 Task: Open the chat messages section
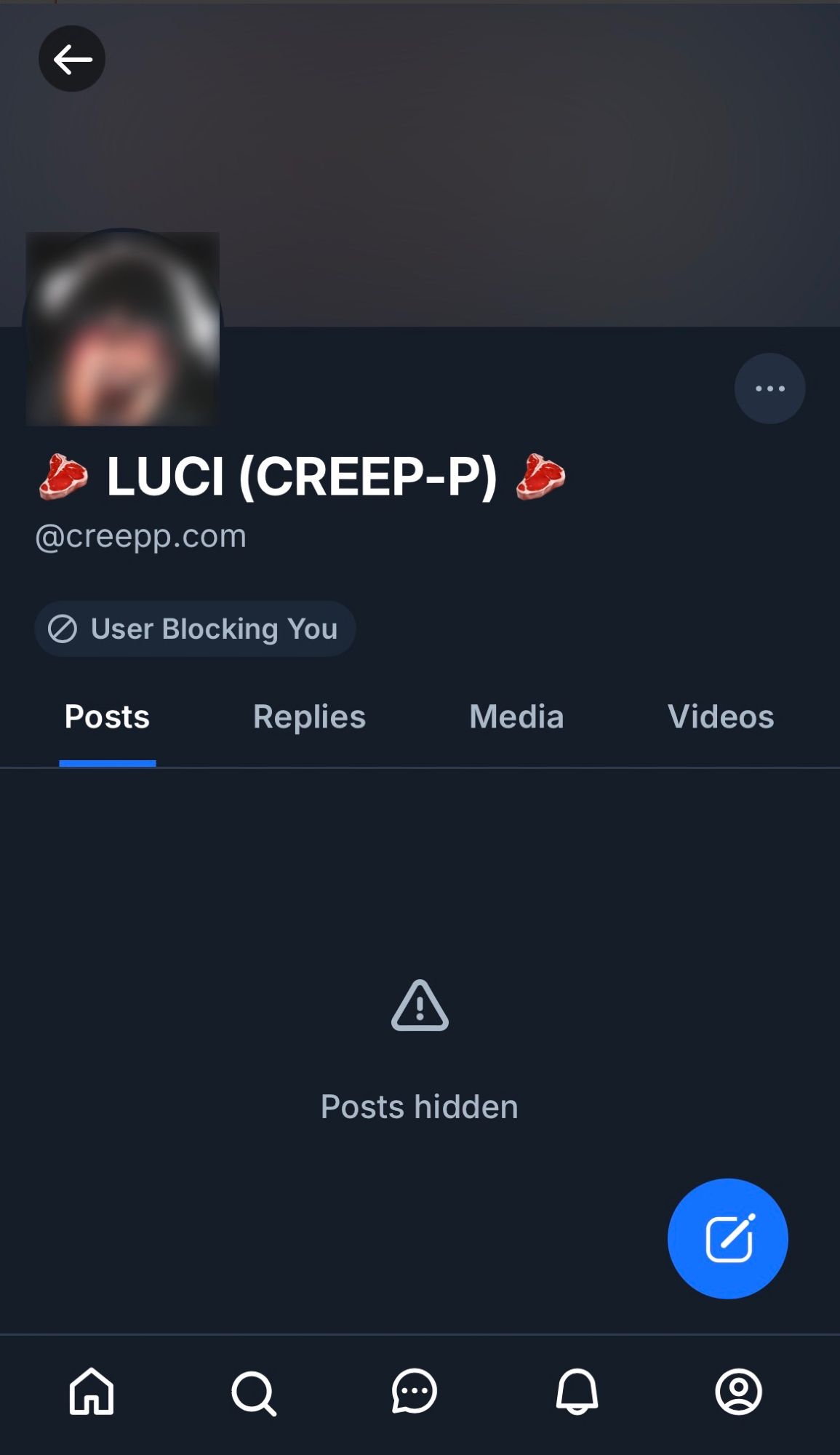tap(415, 1392)
